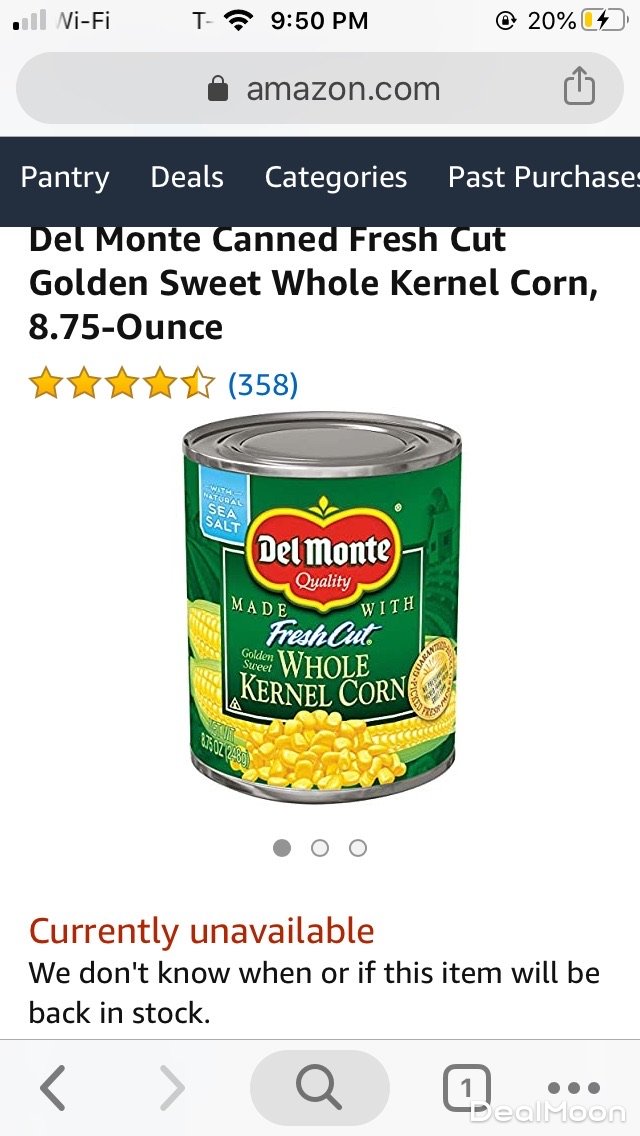View the 358 customer reviews
This screenshot has height=1136, width=640.
coord(263,384)
